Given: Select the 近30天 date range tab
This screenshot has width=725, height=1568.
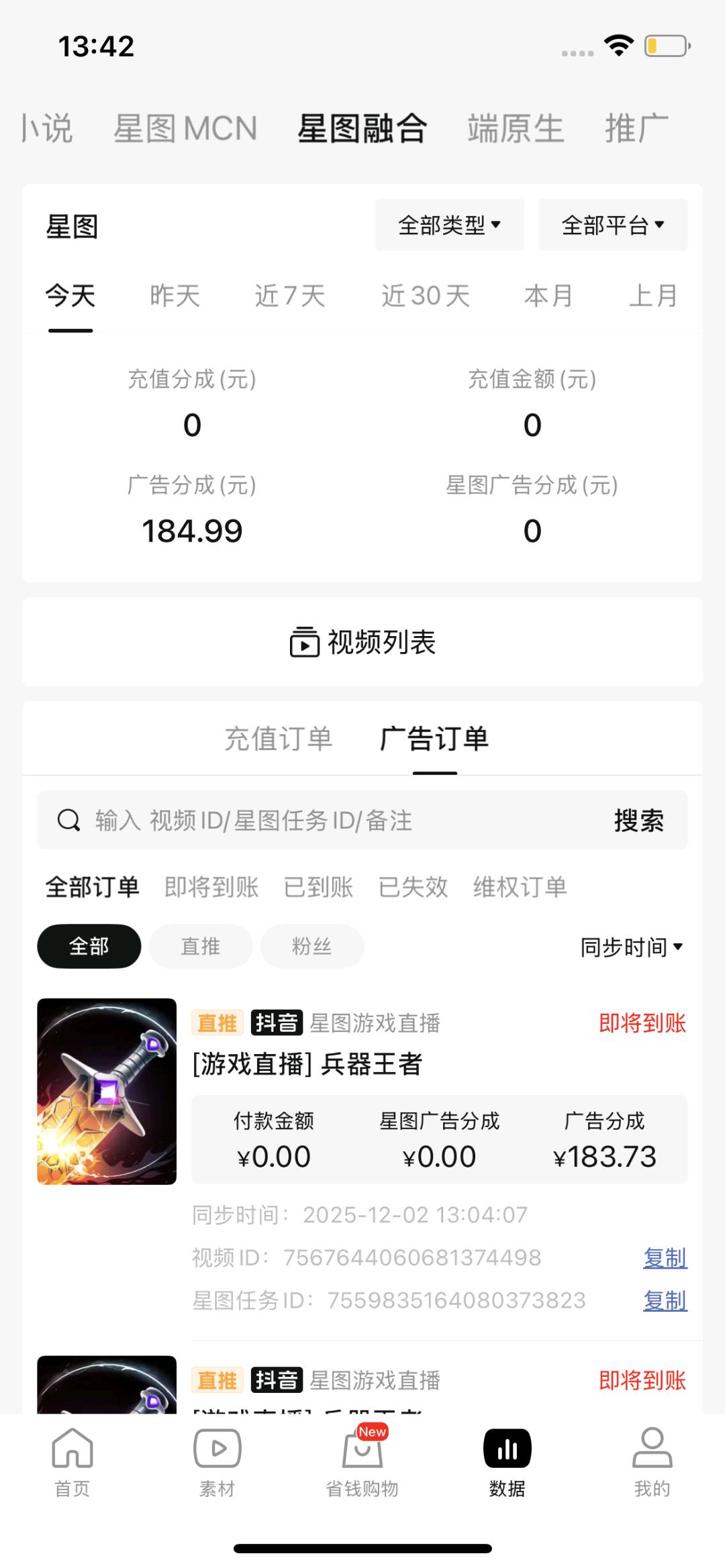Looking at the screenshot, I should [424, 295].
